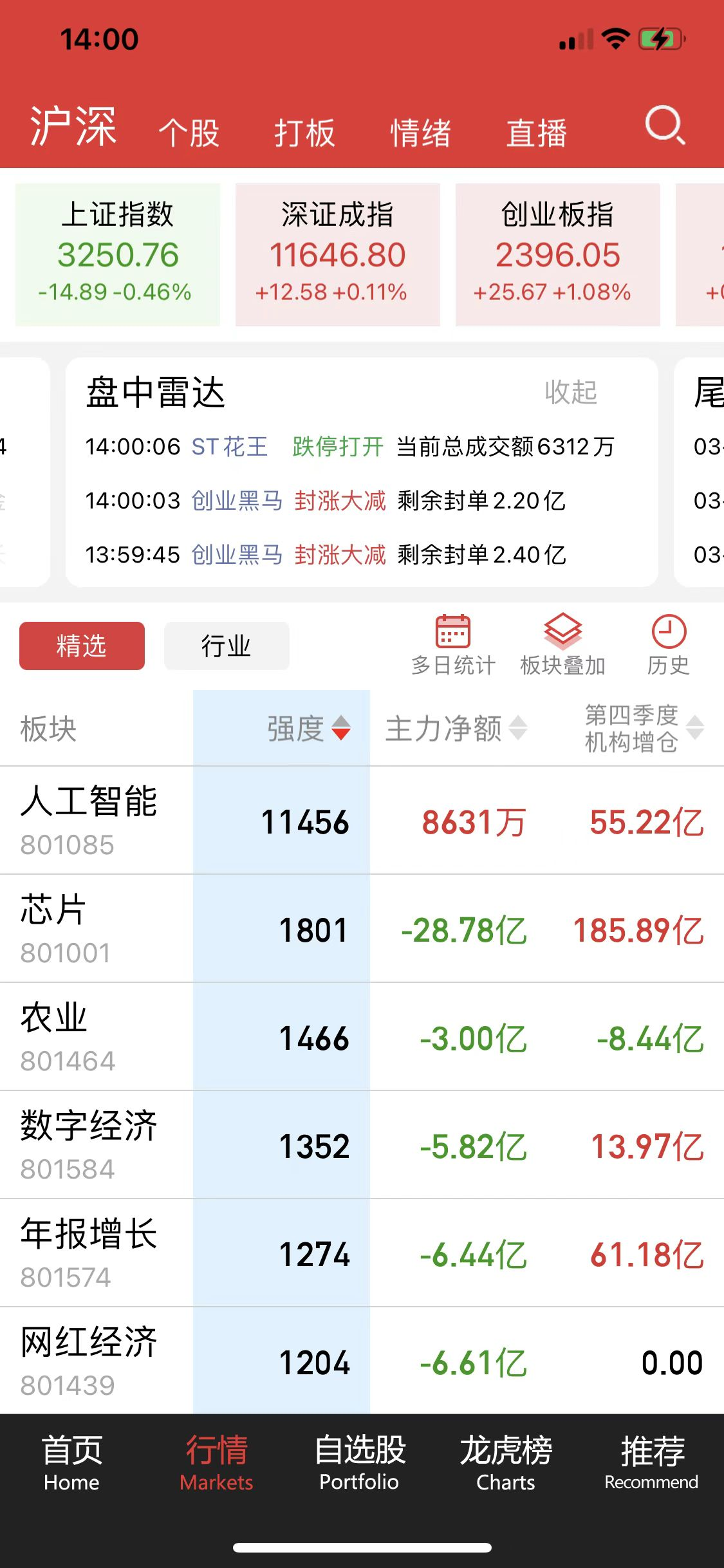Open the 板块叠加 overlay tool
Image resolution: width=724 pixels, height=1568 pixels.
click(562, 646)
